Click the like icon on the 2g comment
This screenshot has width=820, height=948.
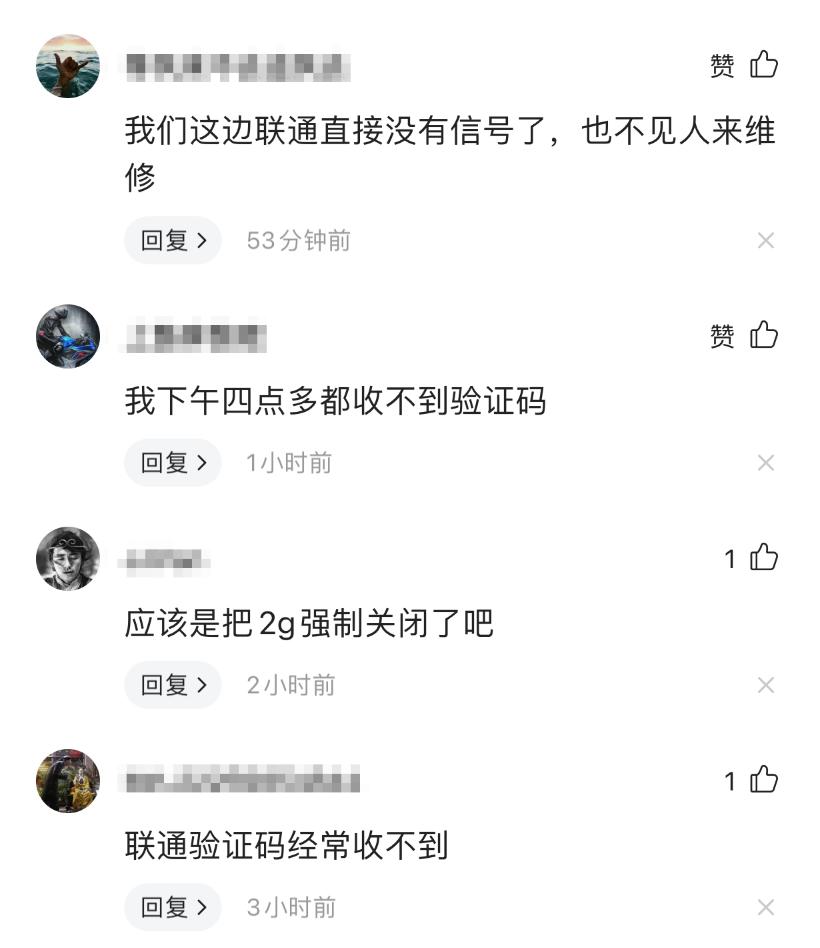(765, 560)
